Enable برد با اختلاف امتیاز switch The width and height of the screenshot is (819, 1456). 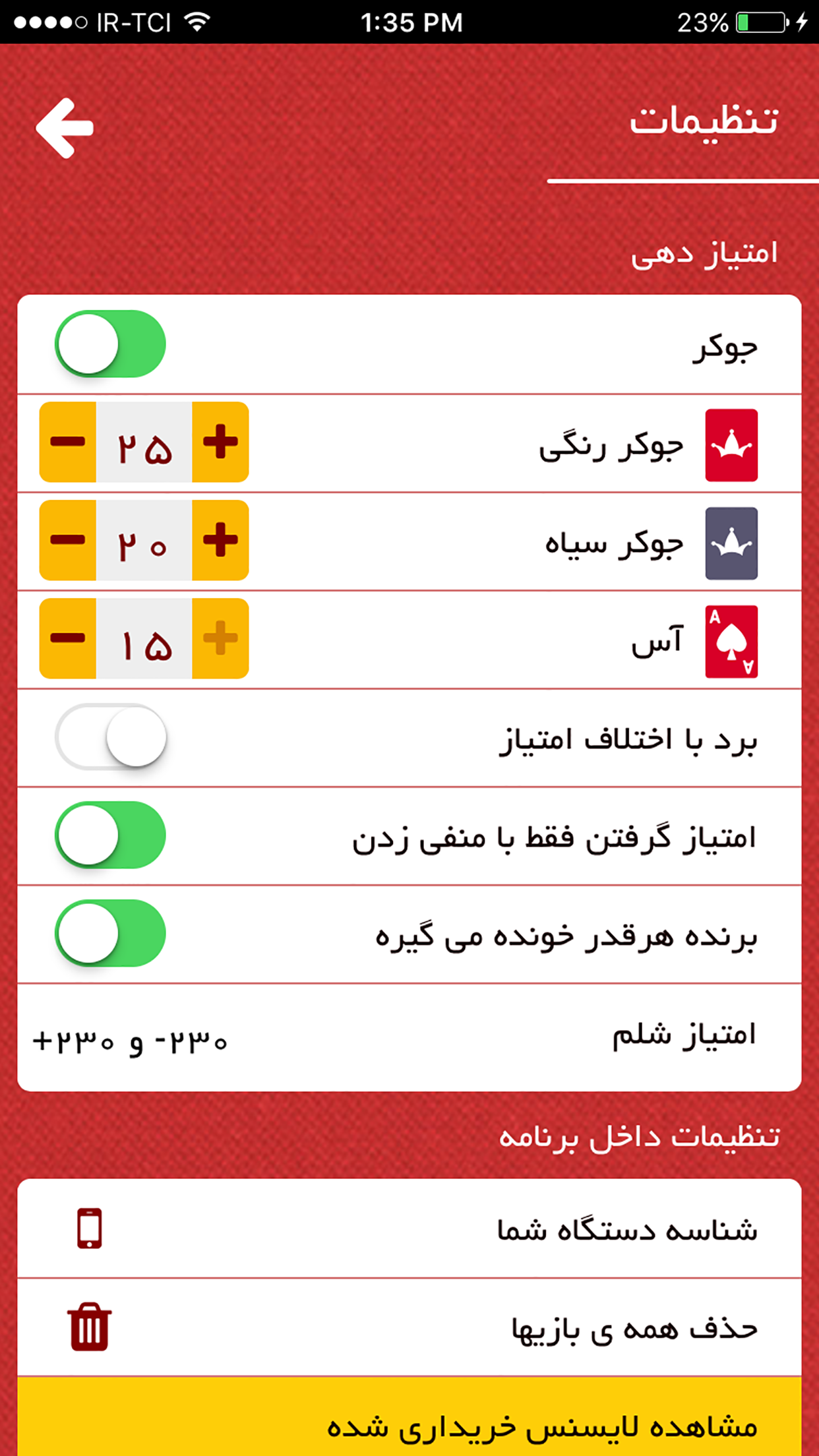pyautogui.click(x=110, y=737)
